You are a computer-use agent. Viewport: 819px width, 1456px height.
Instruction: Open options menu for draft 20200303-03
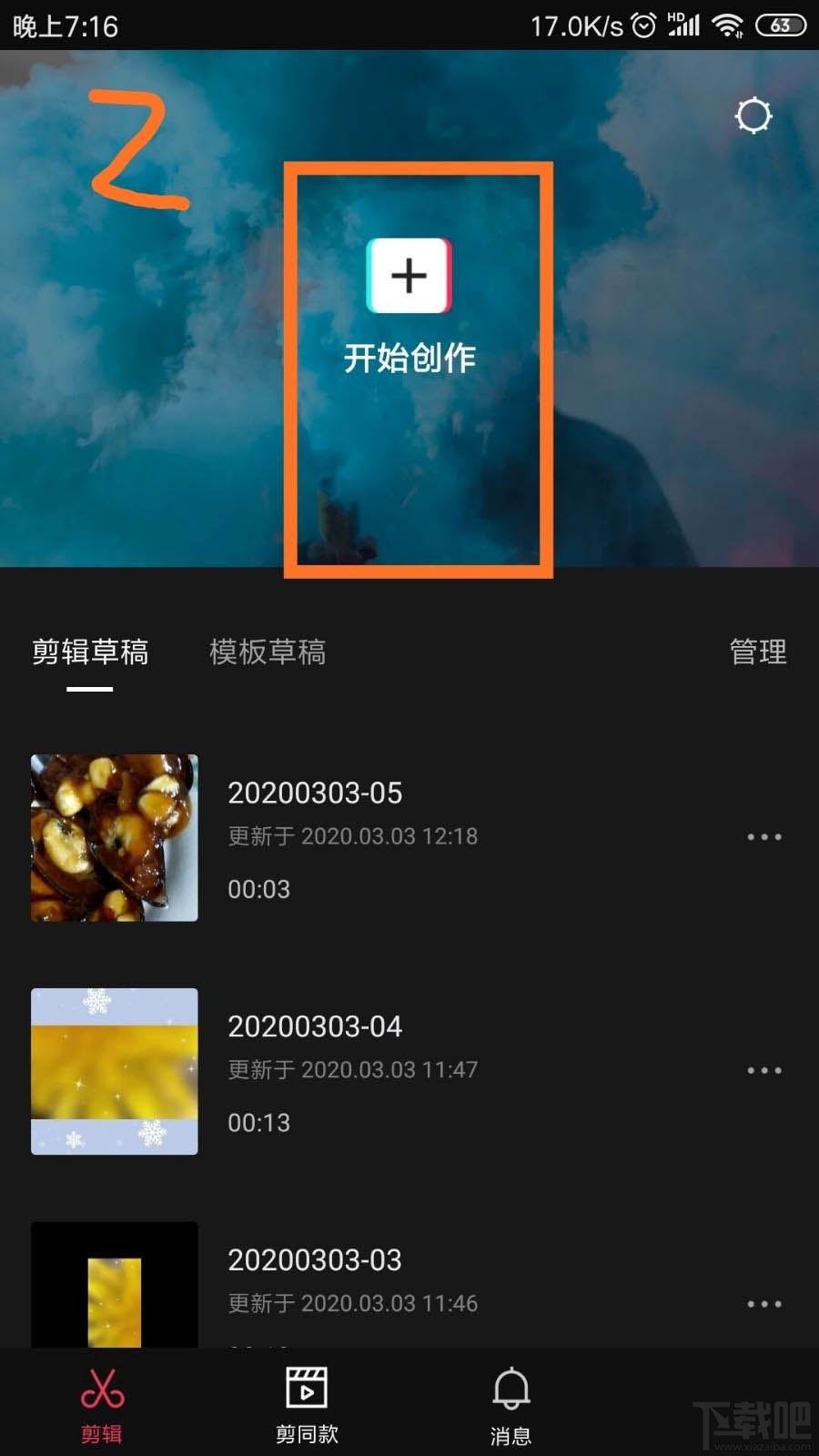(765, 1303)
